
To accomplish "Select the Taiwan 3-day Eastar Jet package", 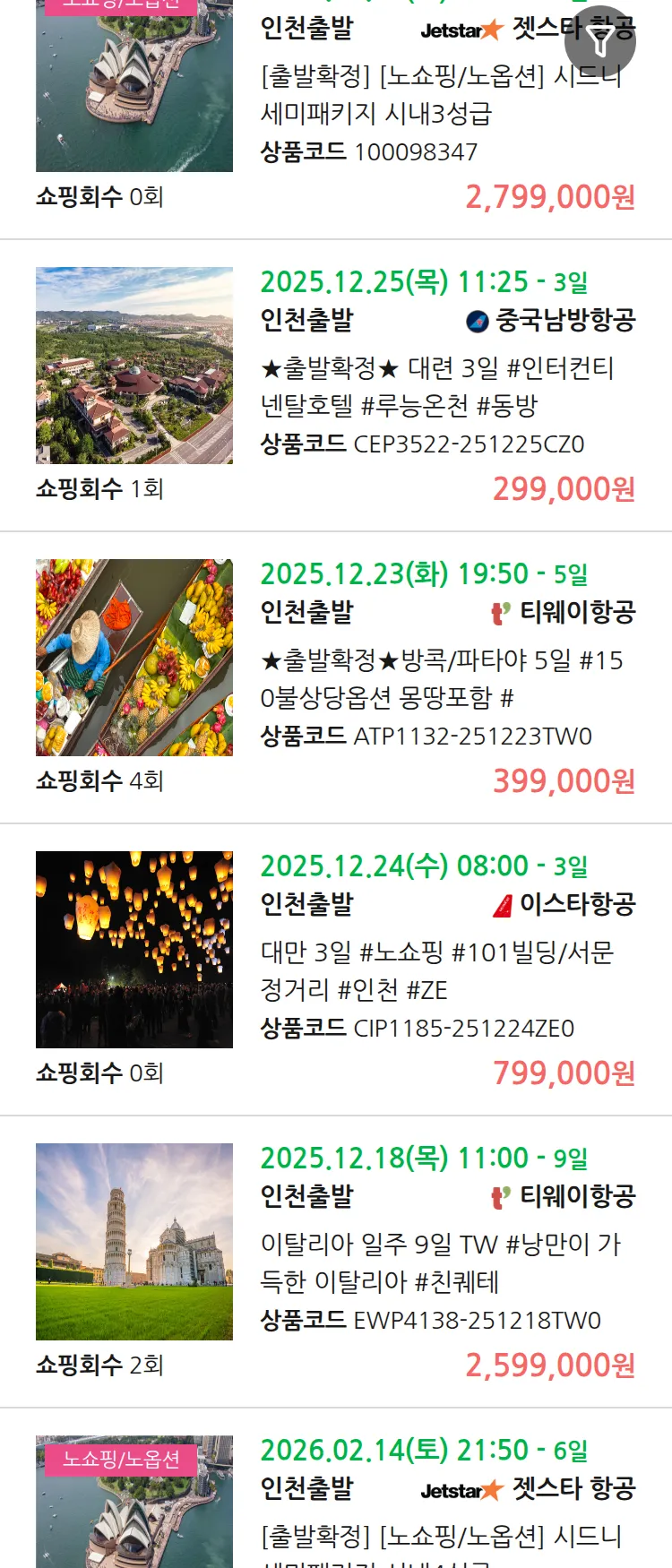I will coord(439,970).
